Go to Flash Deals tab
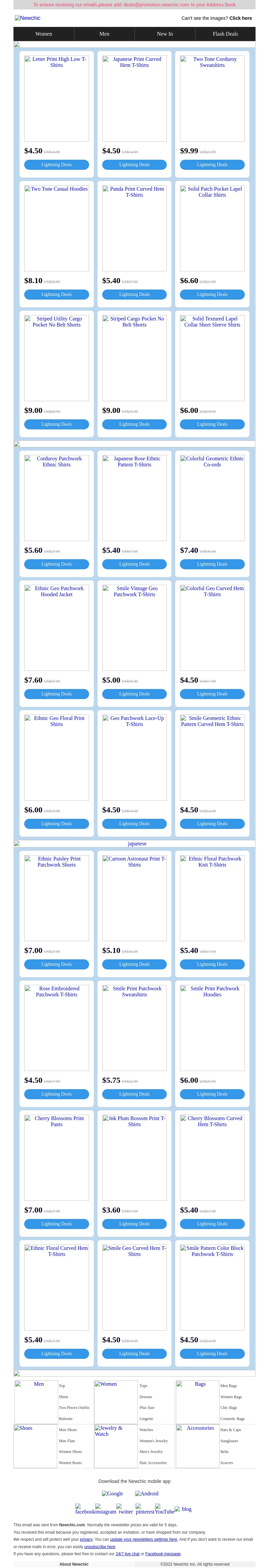 pyautogui.click(x=225, y=34)
